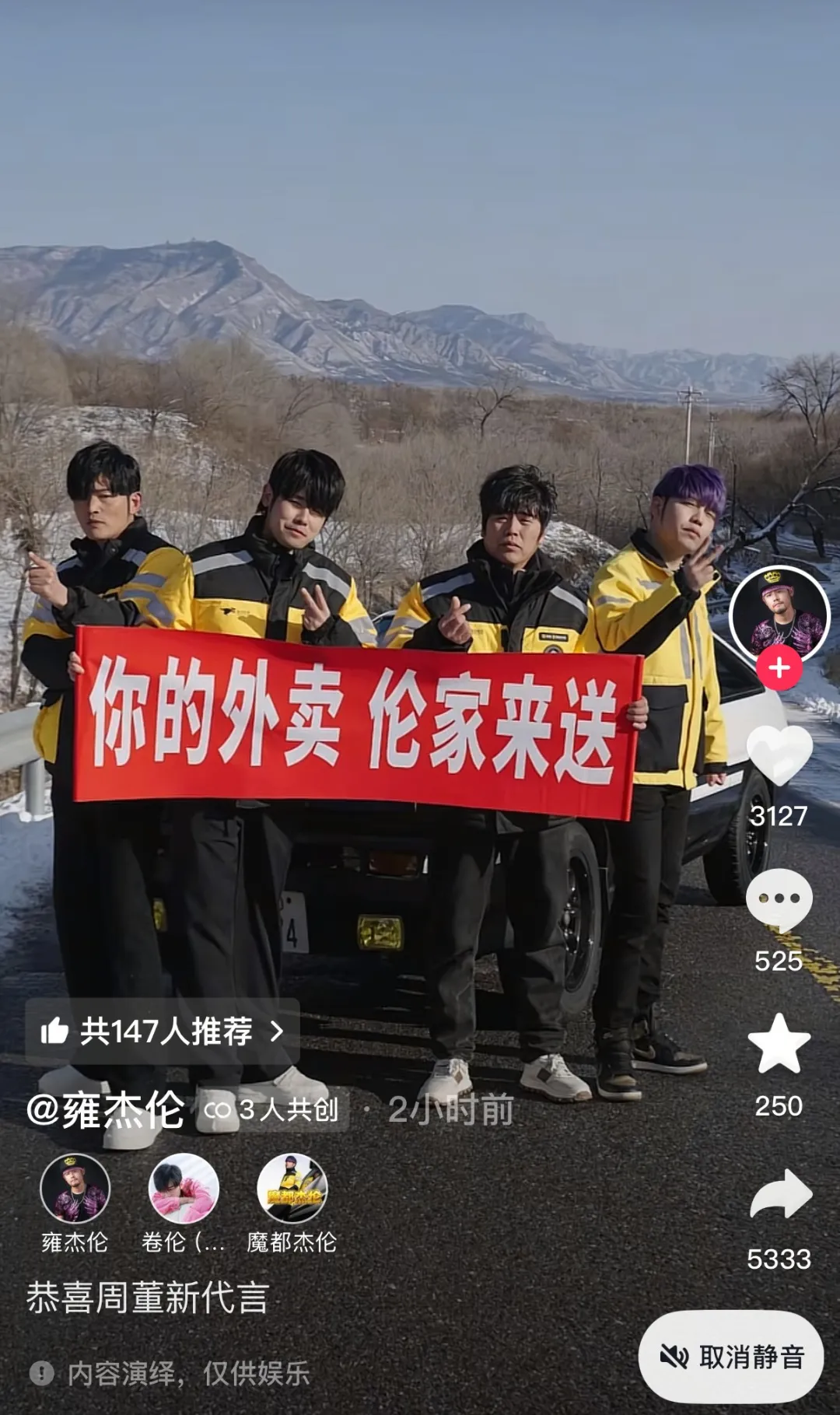
Task: Open the 共147人推荐 recommendations chip
Action: point(163,1031)
